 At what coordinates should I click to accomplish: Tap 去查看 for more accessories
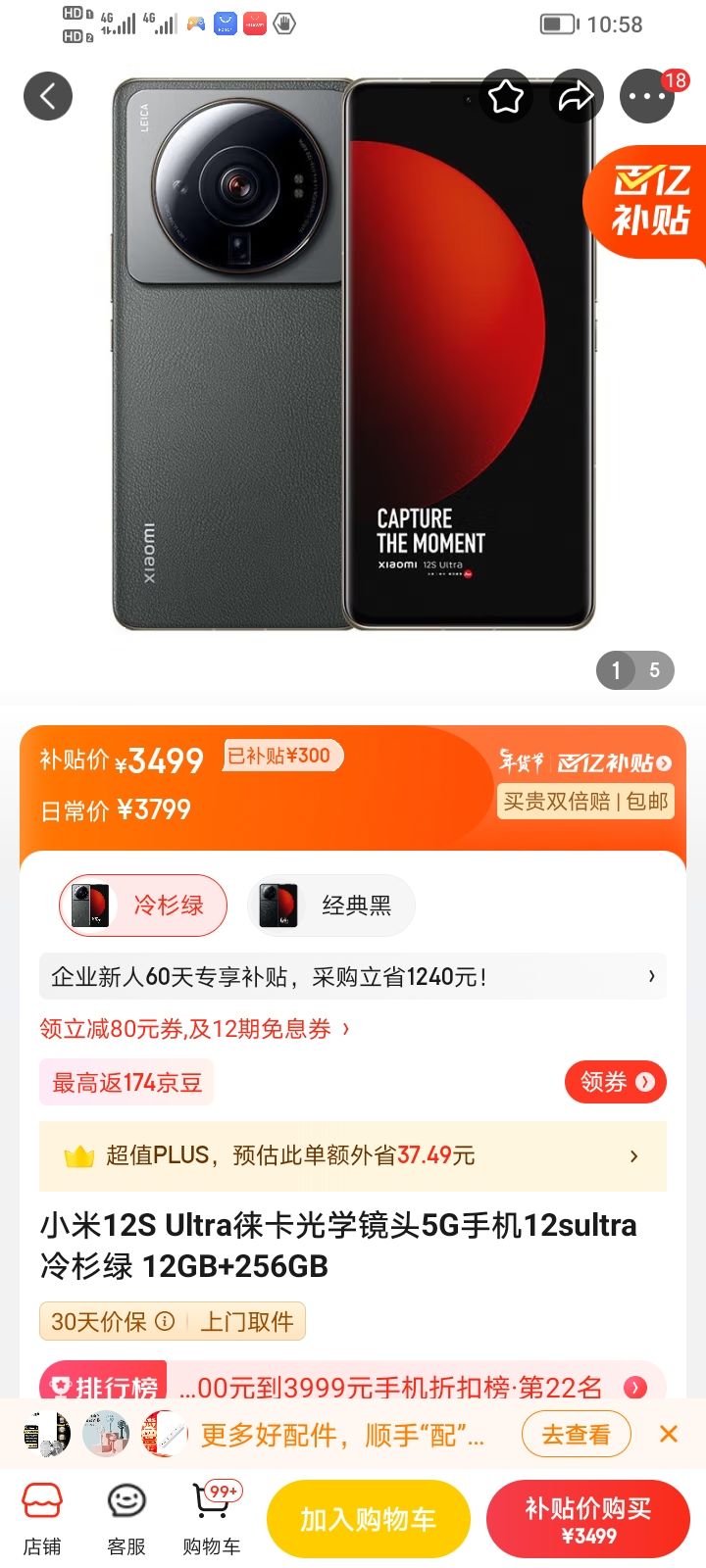coord(577,1435)
